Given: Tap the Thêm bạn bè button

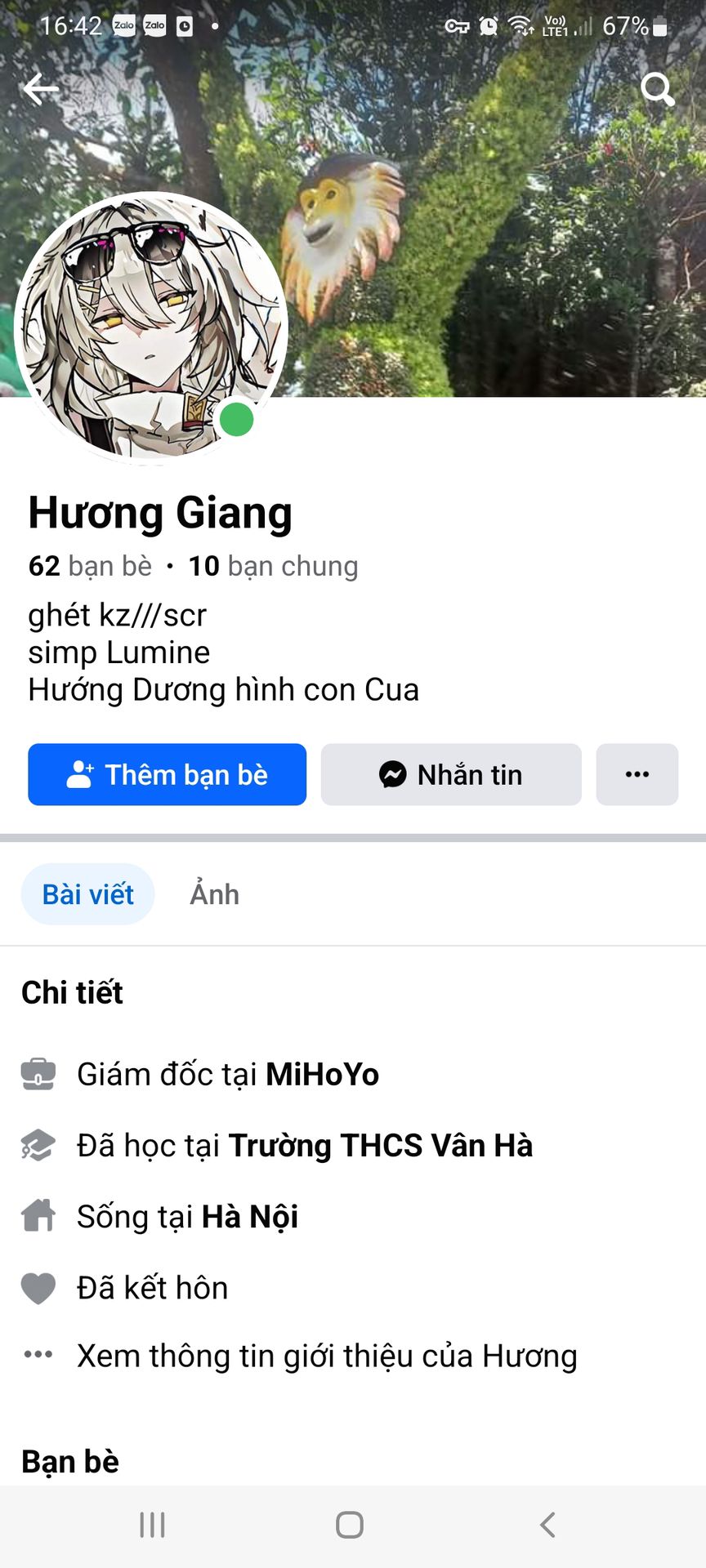Looking at the screenshot, I should pos(167,774).
